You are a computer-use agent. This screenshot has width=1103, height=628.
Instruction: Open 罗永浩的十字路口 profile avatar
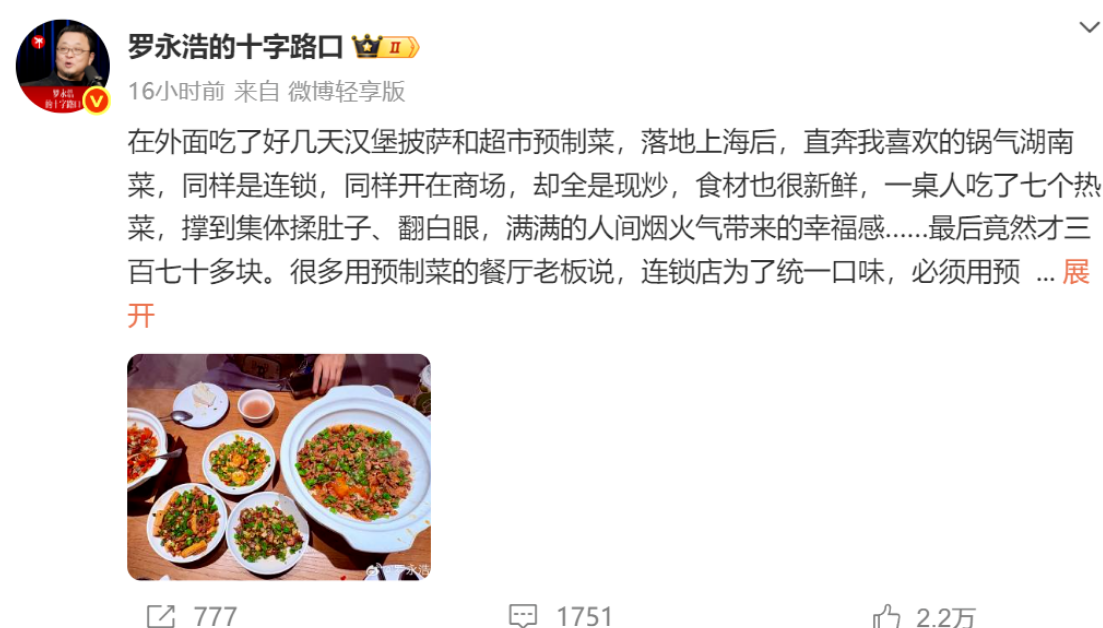62,66
